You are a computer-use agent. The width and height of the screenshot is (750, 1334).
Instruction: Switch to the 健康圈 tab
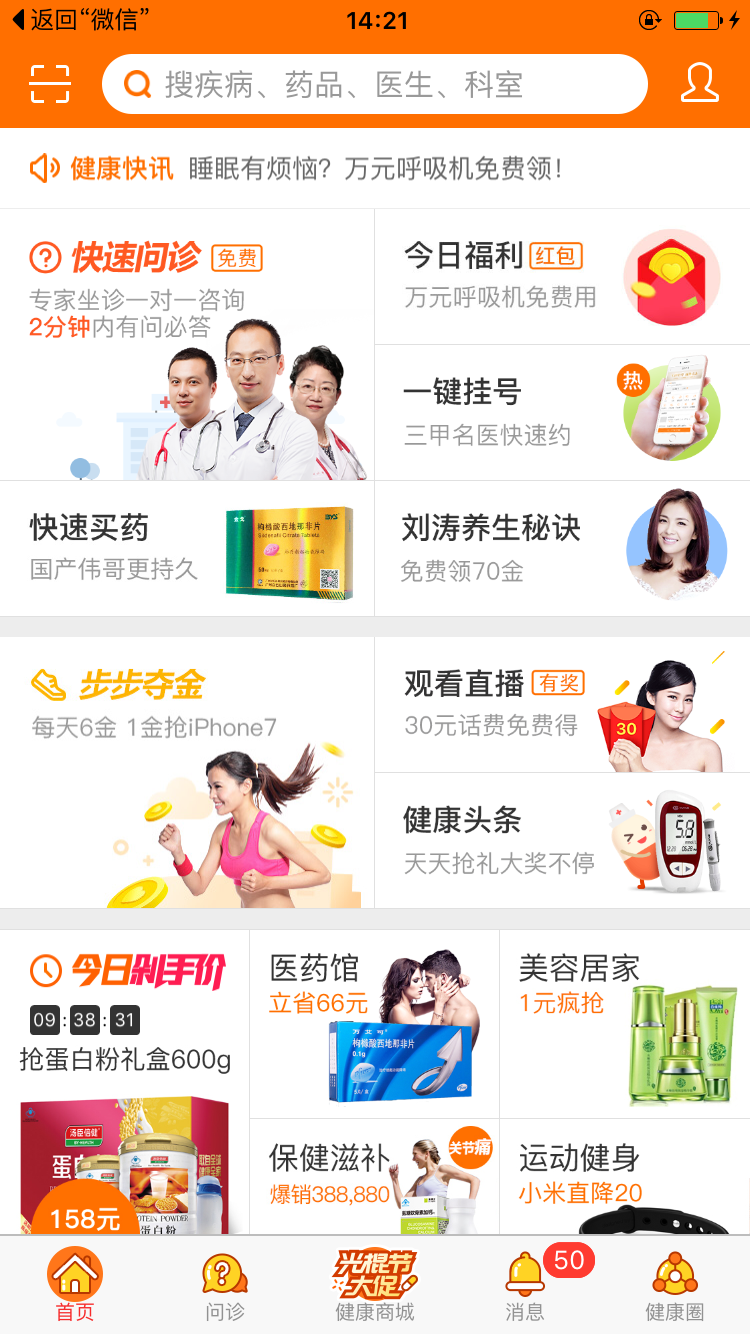pos(674,1286)
